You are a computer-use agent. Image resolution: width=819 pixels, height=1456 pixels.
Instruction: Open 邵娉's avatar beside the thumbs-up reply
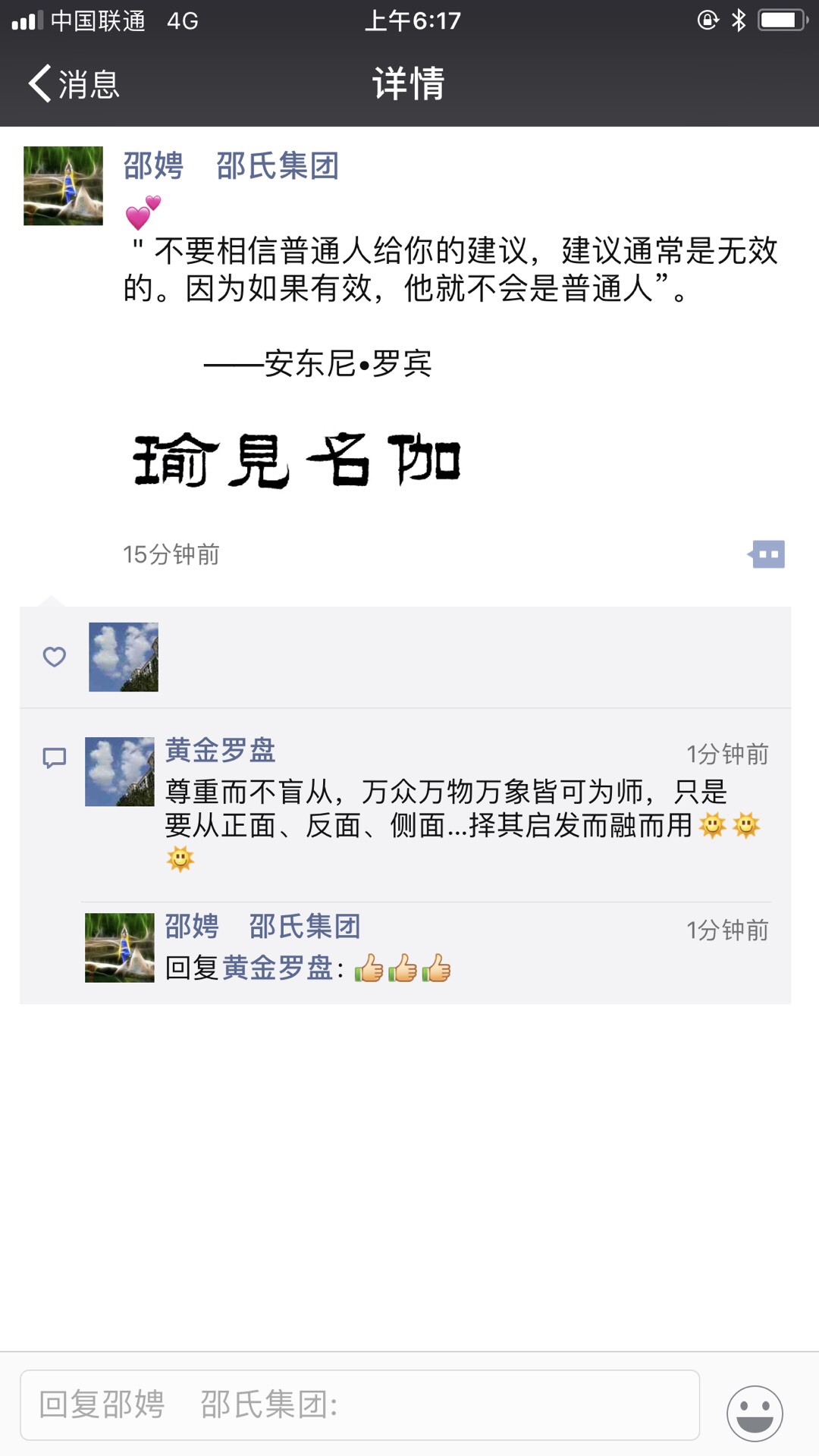[x=120, y=948]
